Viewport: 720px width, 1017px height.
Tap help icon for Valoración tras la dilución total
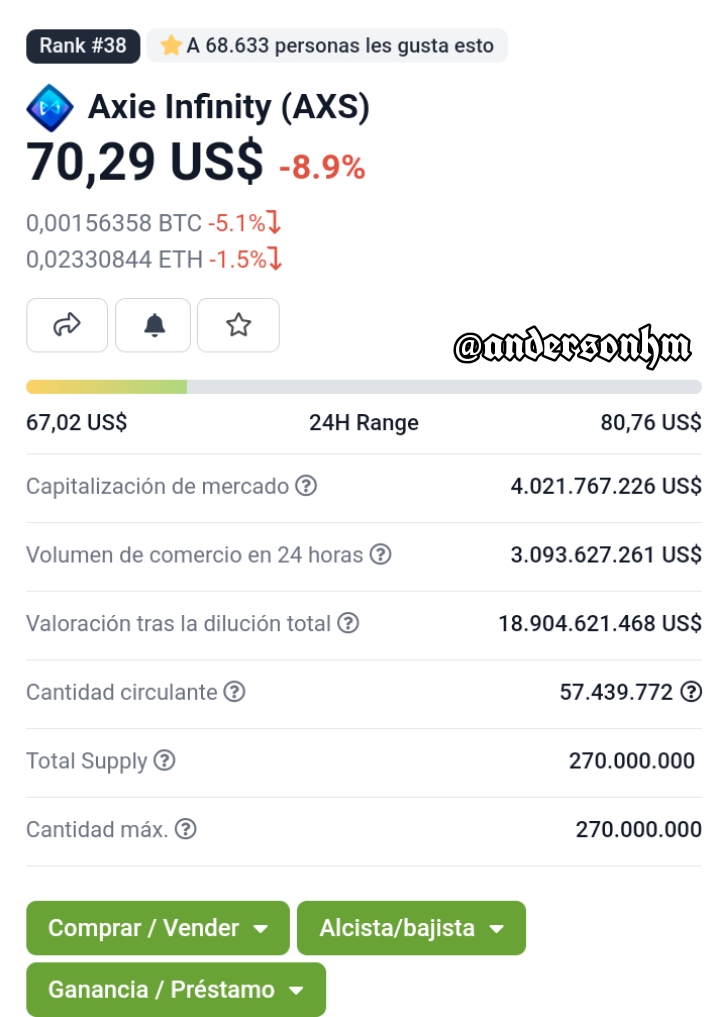(348, 623)
